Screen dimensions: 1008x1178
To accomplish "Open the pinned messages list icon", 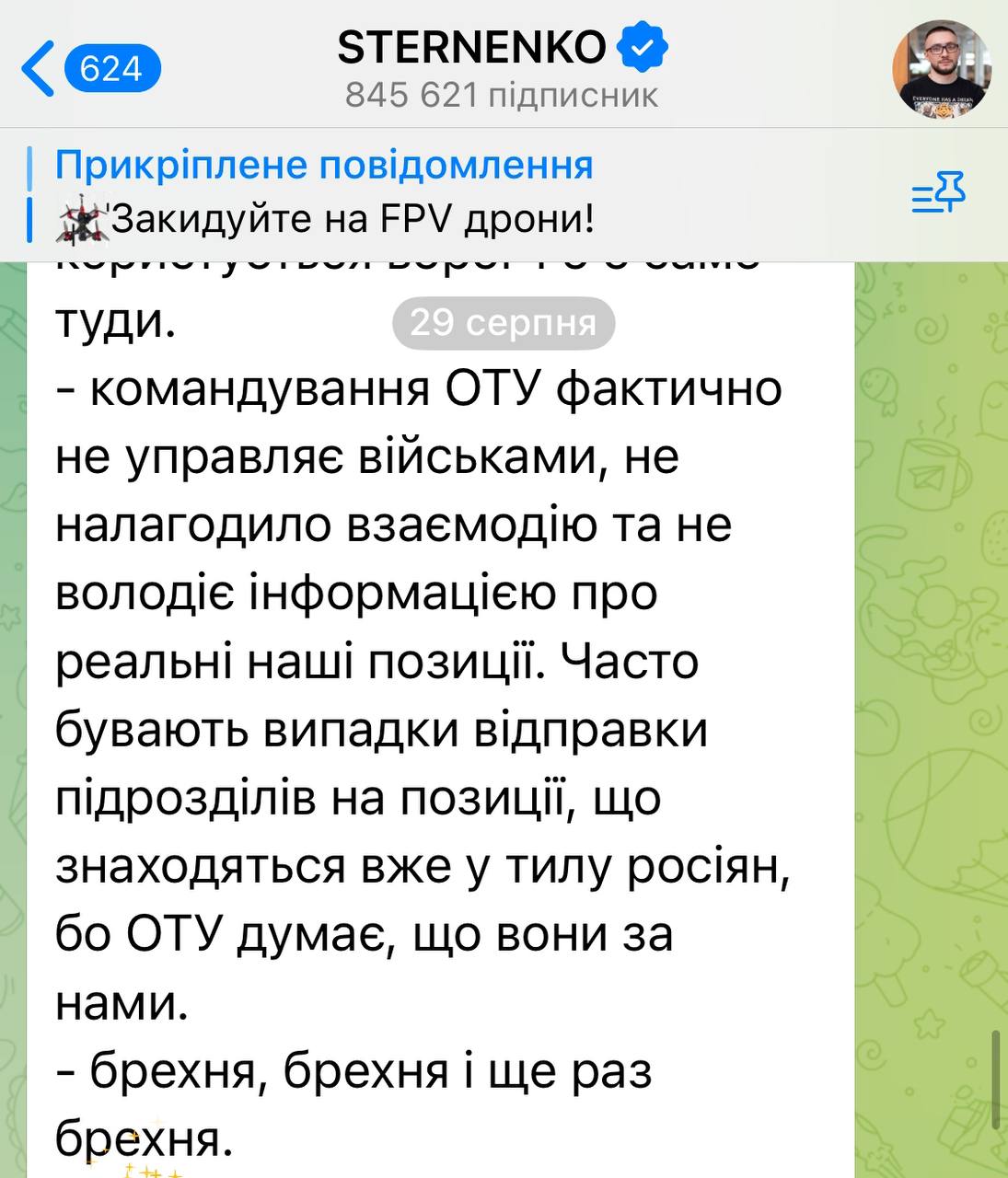I will tap(938, 193).
